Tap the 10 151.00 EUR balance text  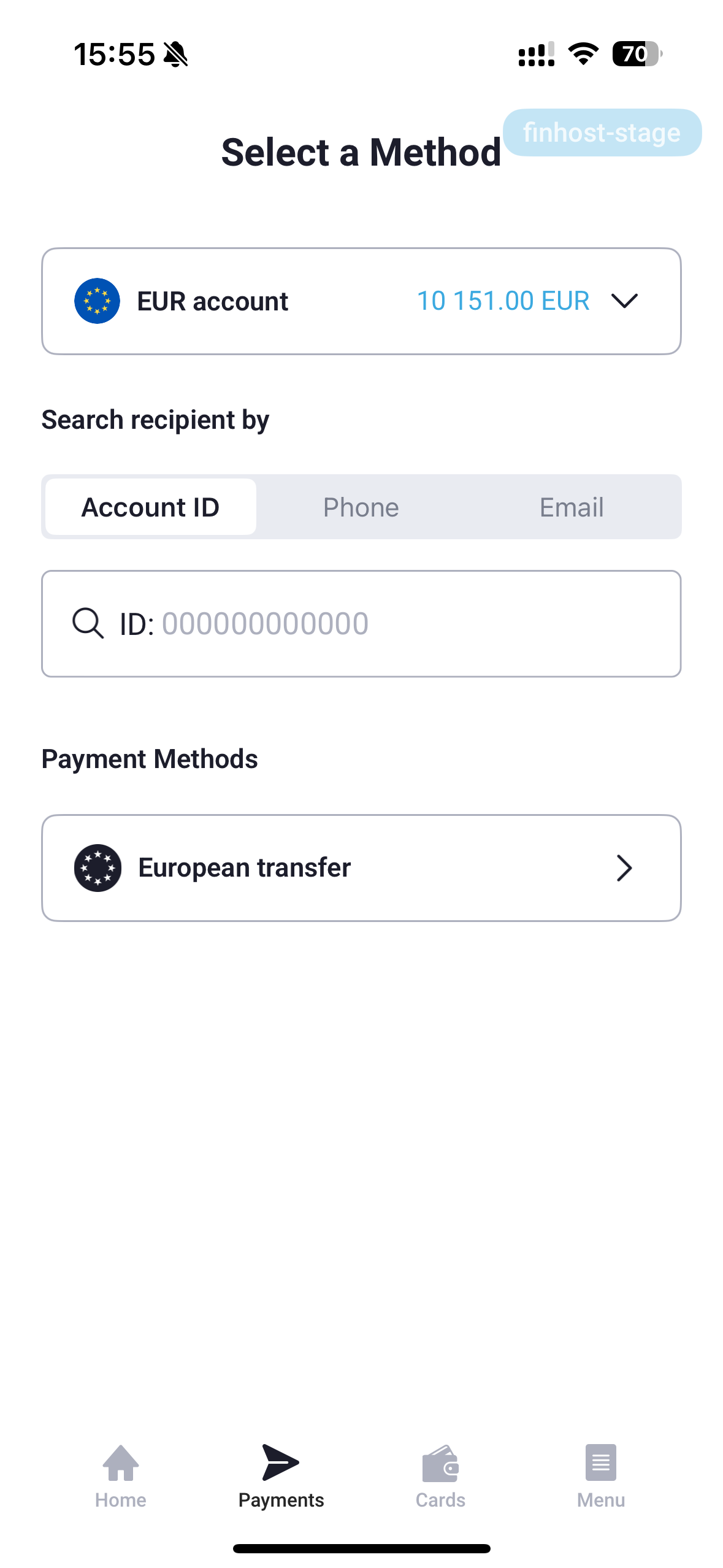[503, 301]
